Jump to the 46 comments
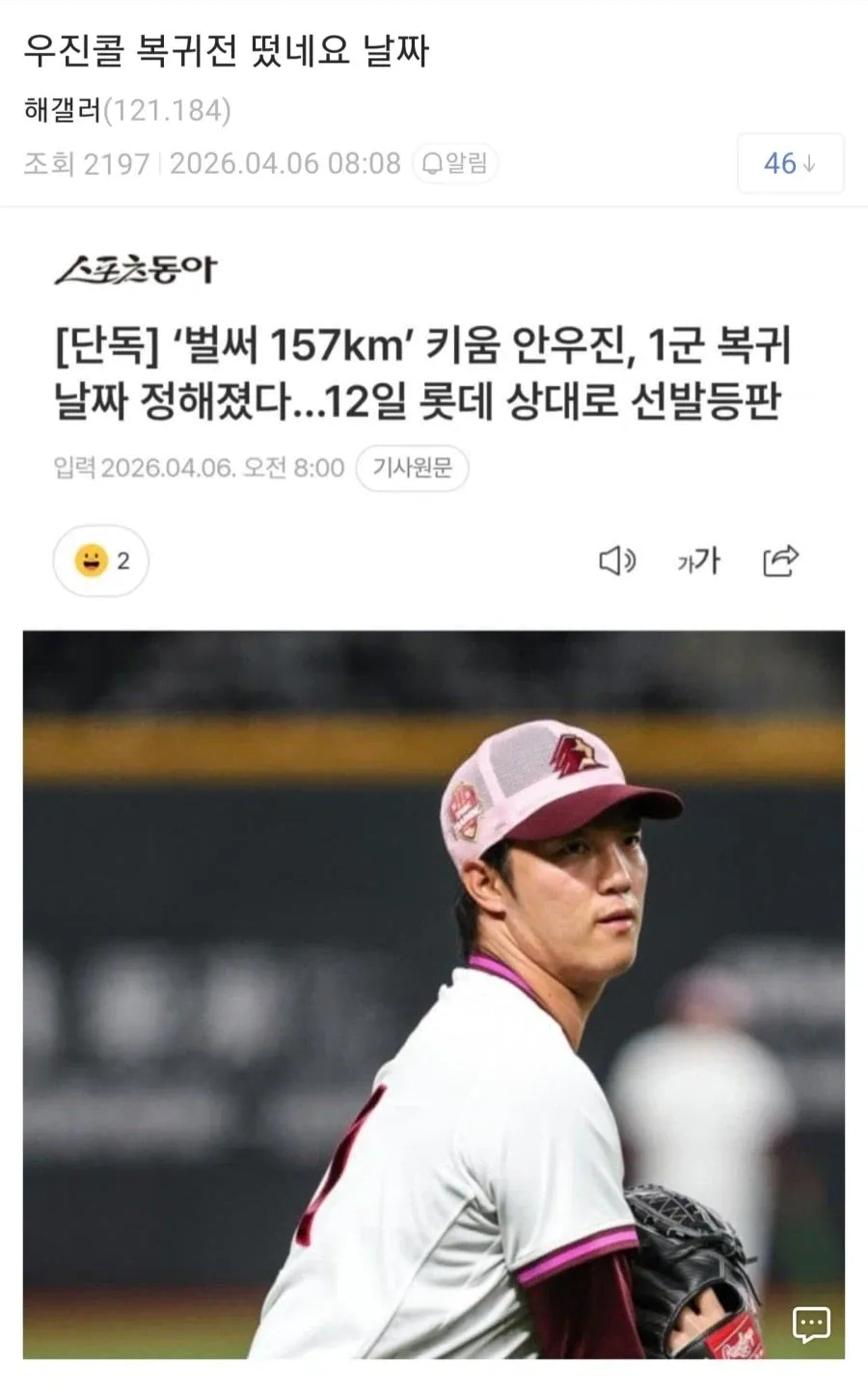868x1394 pixels. 790,164
